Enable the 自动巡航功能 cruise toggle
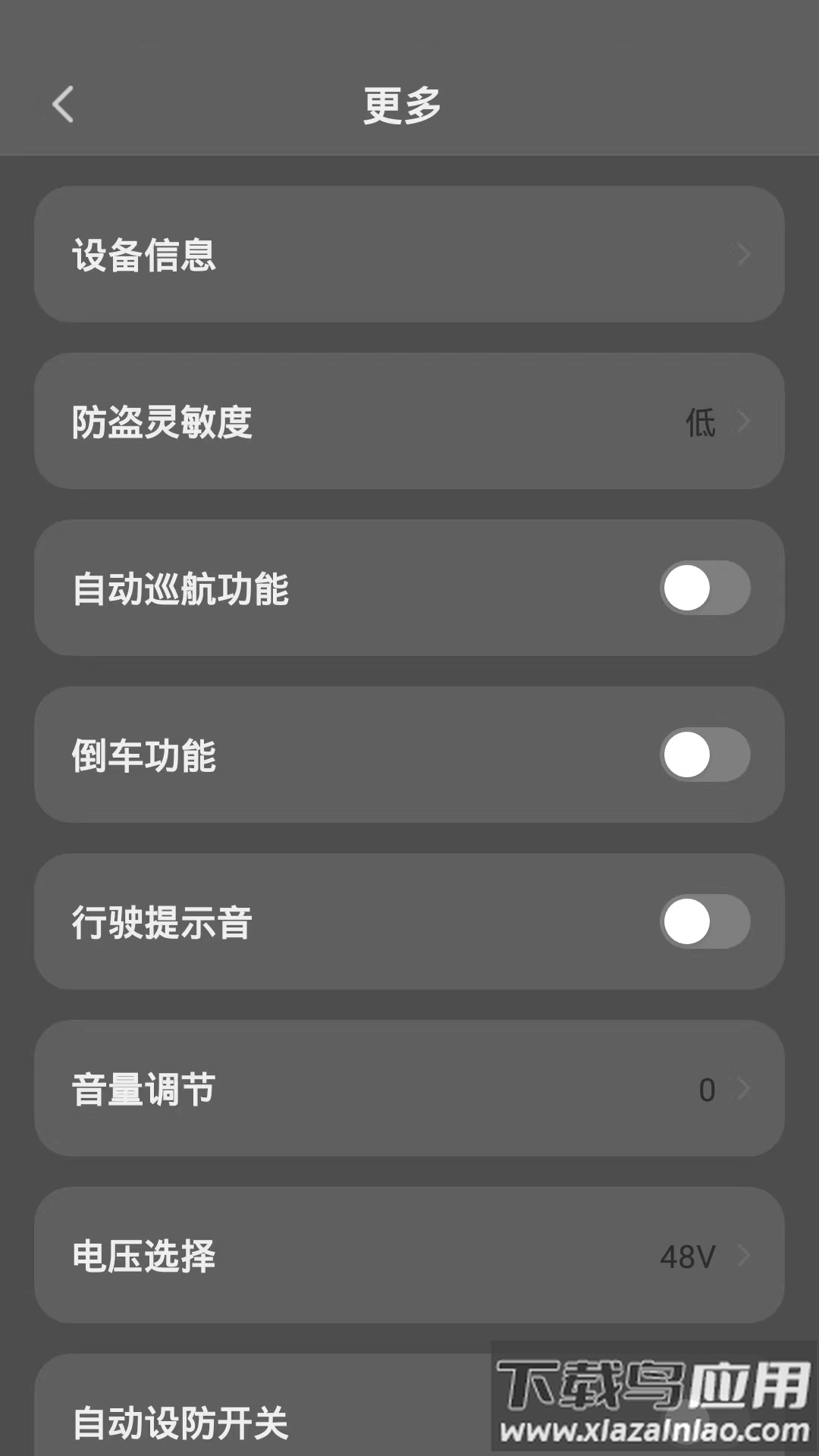Image resolution: width=819 pixels, height=1456 pixels. coord(704,588)
